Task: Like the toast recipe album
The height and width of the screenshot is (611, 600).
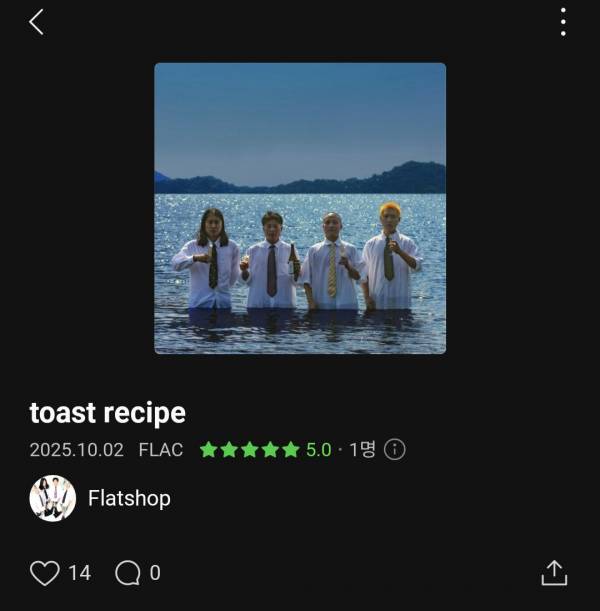Action: coord(45,573)
